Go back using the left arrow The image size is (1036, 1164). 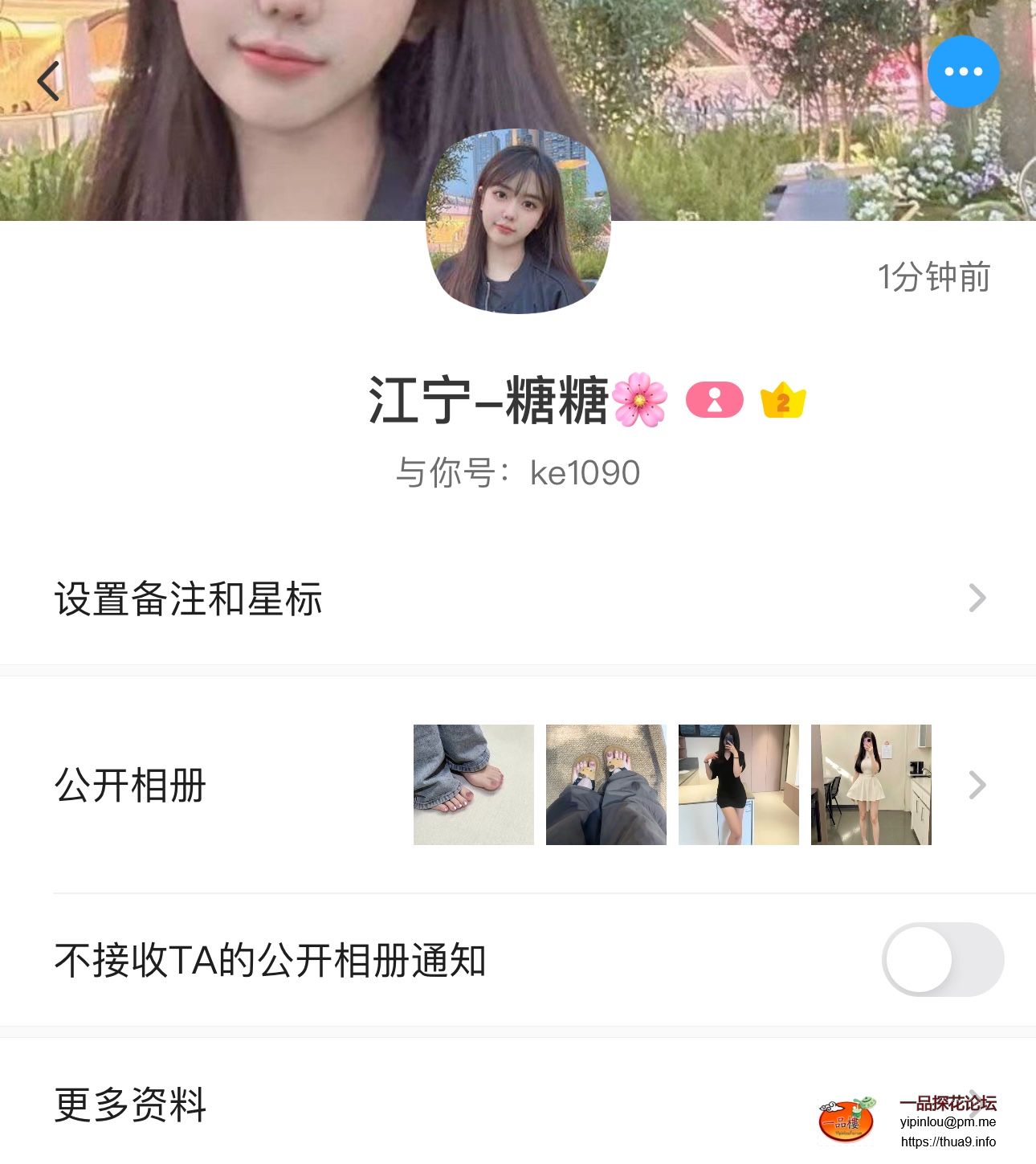48,81
